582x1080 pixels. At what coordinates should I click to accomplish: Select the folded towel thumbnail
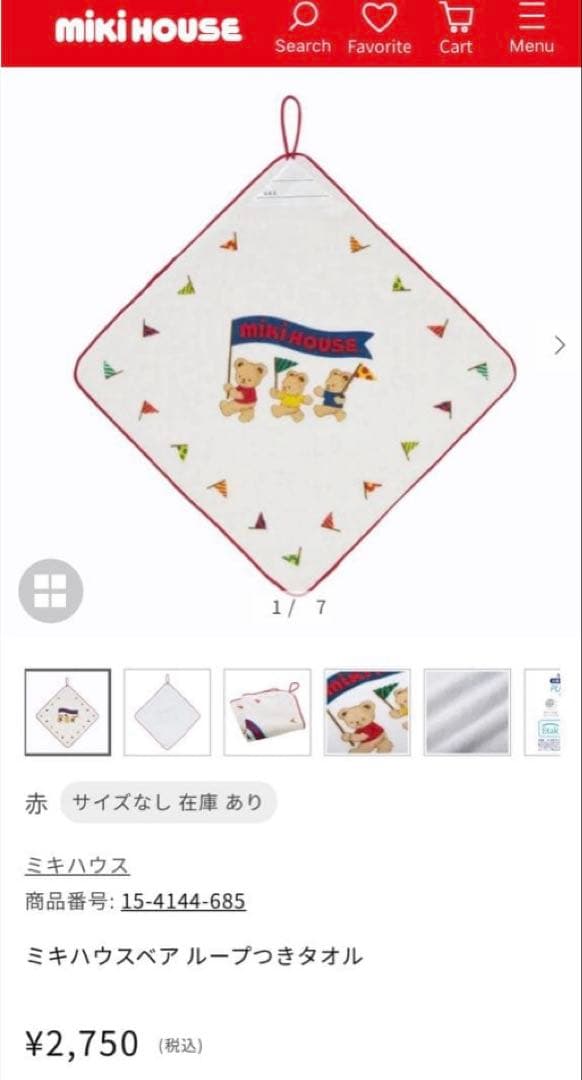click(267, 712)
